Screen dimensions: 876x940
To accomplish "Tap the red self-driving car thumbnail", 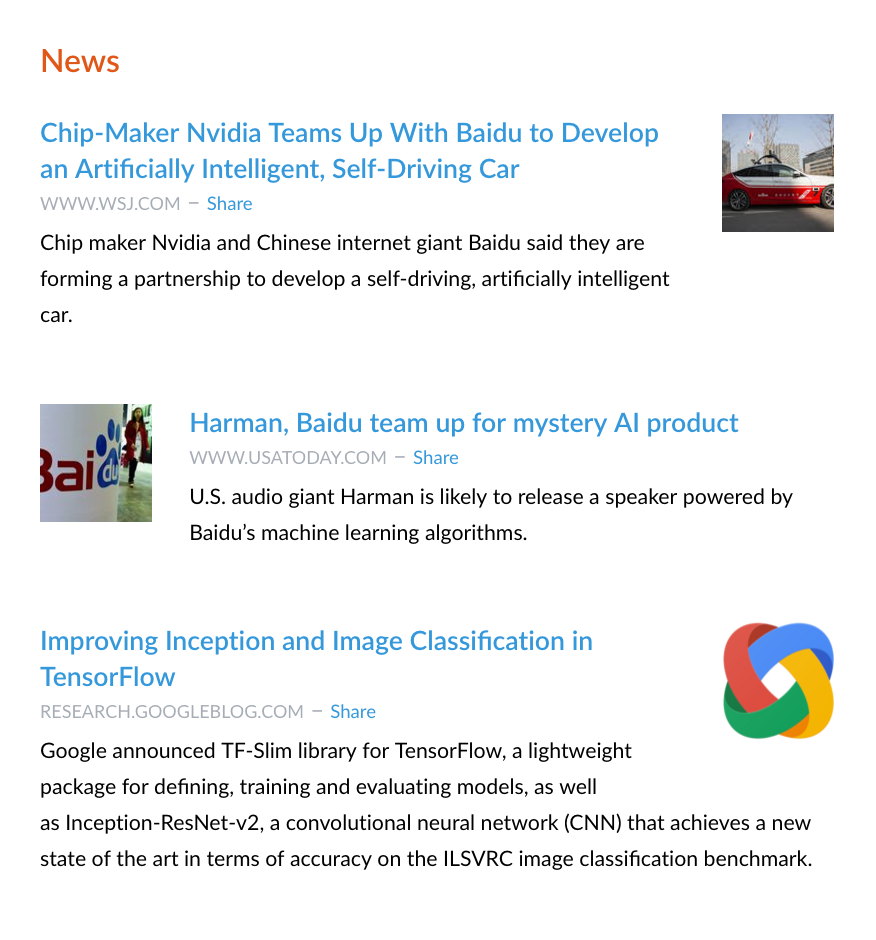I will (777, 173).
